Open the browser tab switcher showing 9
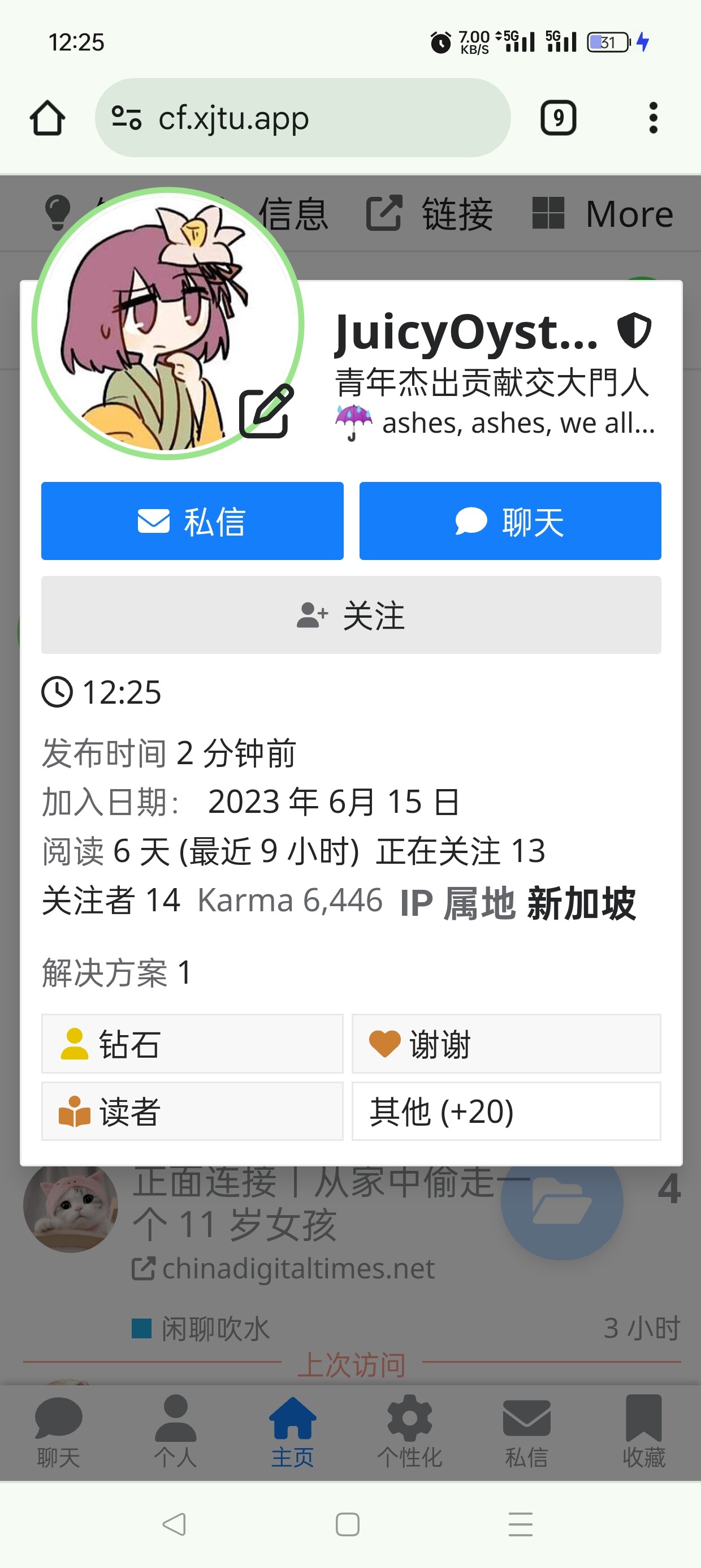 pyautogui.click(x=558, y=118)
